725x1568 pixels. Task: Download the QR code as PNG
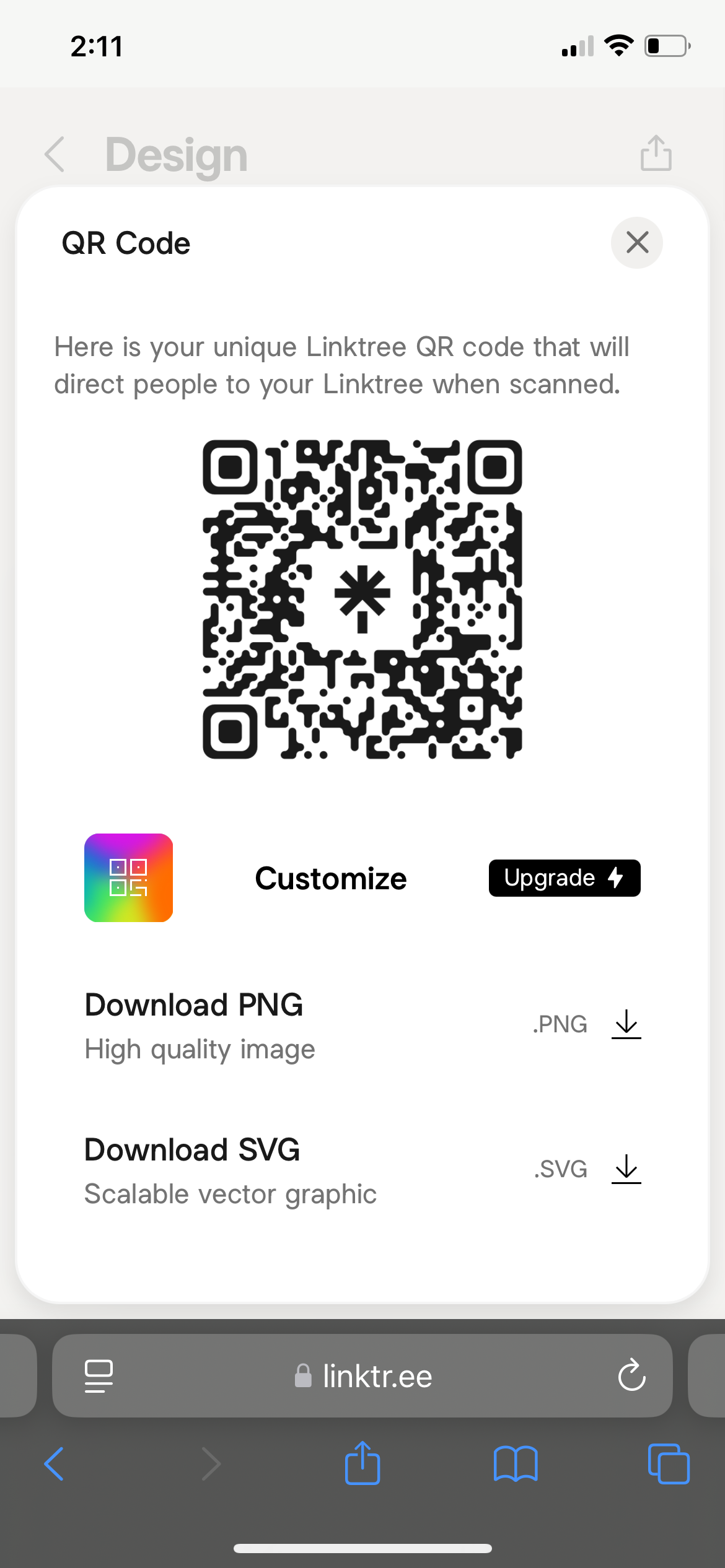pyautogui.click(x=626, y=1024)
